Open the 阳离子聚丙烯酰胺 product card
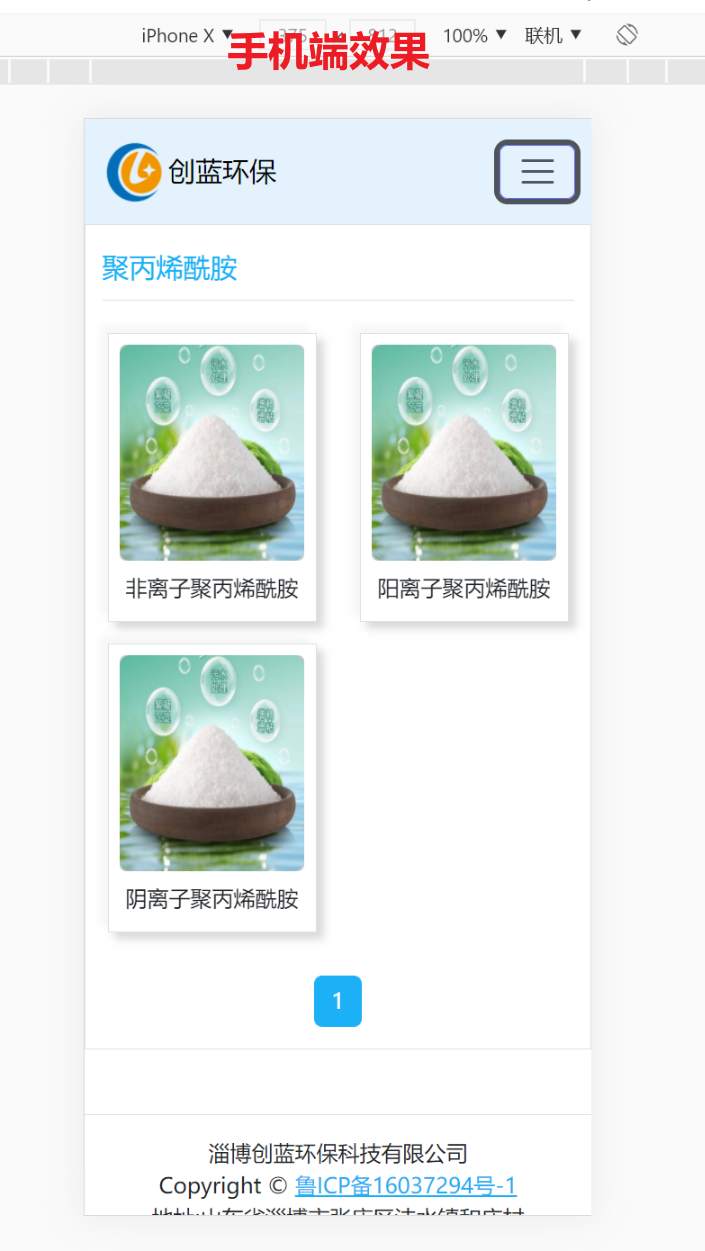The width and height of the screenshot is (705, 1251). click(x=464, y=476)
